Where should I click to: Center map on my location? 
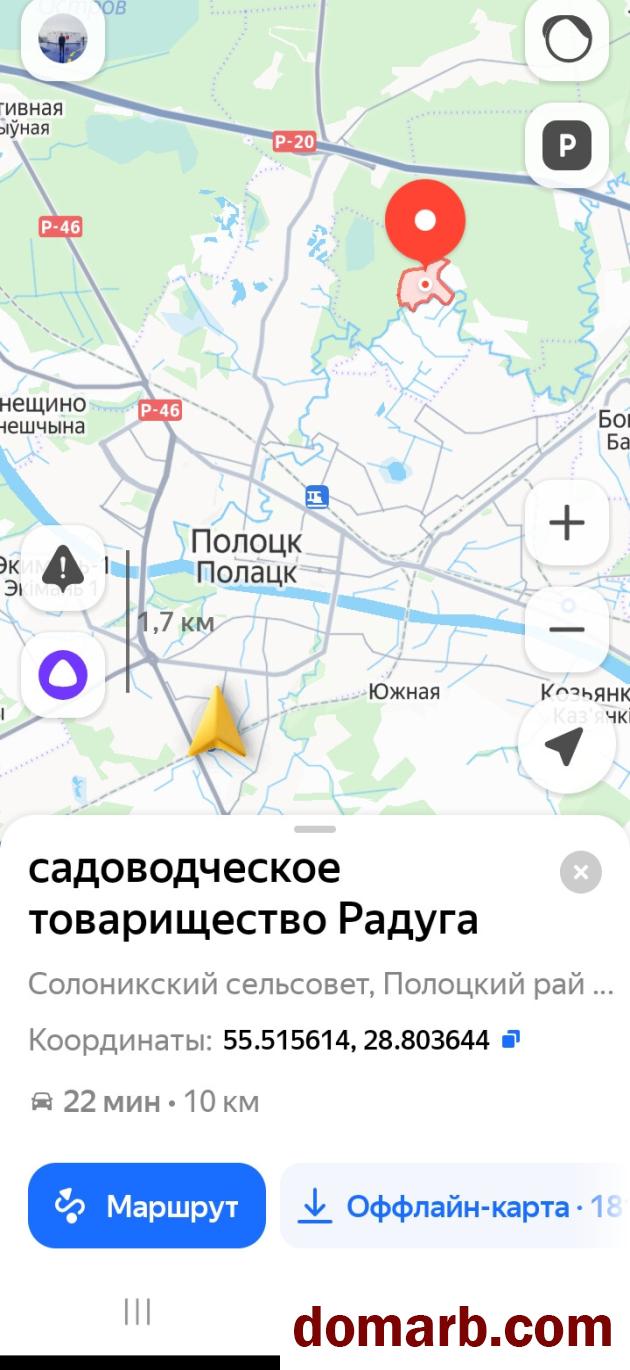coord(566,746)
